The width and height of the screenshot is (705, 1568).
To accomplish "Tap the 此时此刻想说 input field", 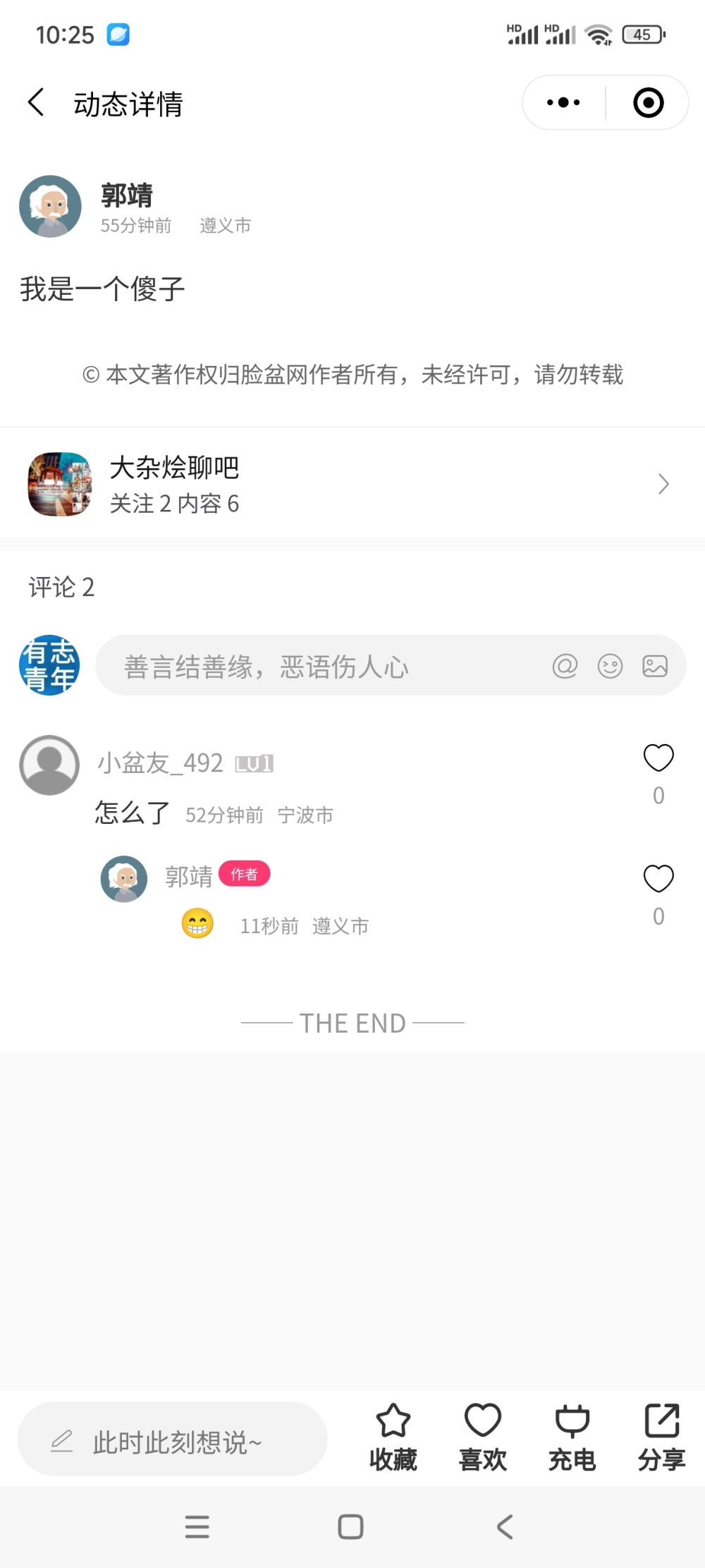I will 173,1439.
